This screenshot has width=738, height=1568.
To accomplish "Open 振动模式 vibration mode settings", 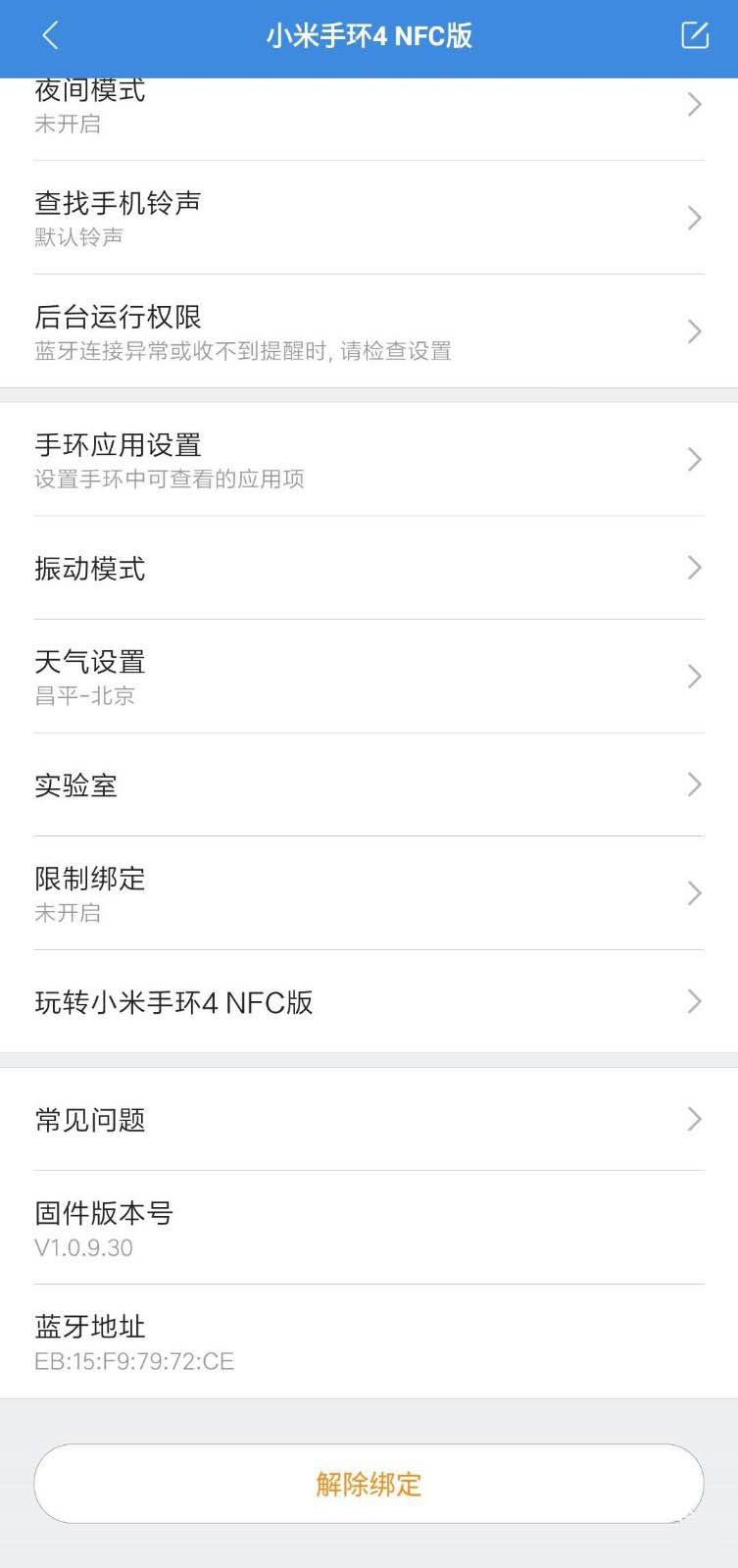I will point(369,568).
